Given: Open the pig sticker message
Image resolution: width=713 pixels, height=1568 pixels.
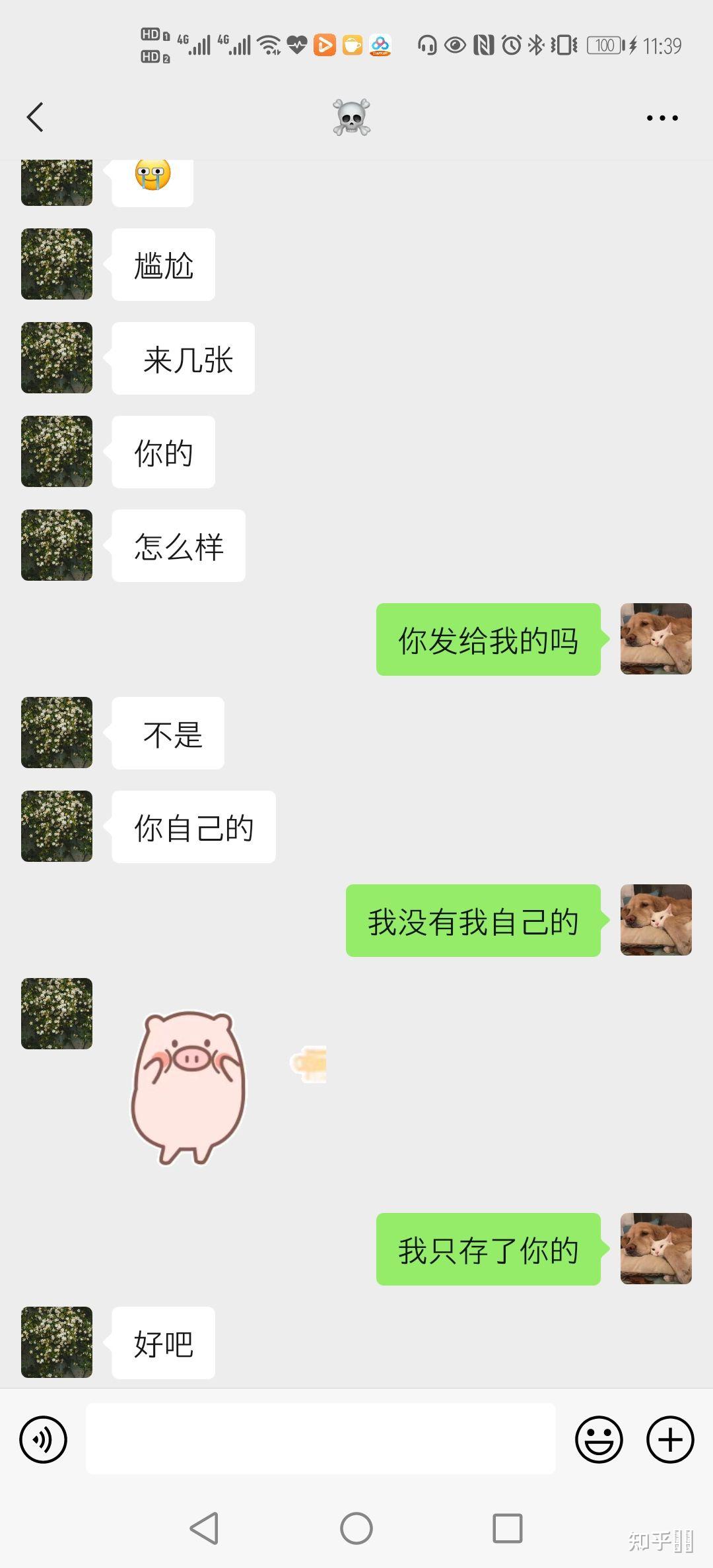Looking at the screenshot, I should point(189,1087).
